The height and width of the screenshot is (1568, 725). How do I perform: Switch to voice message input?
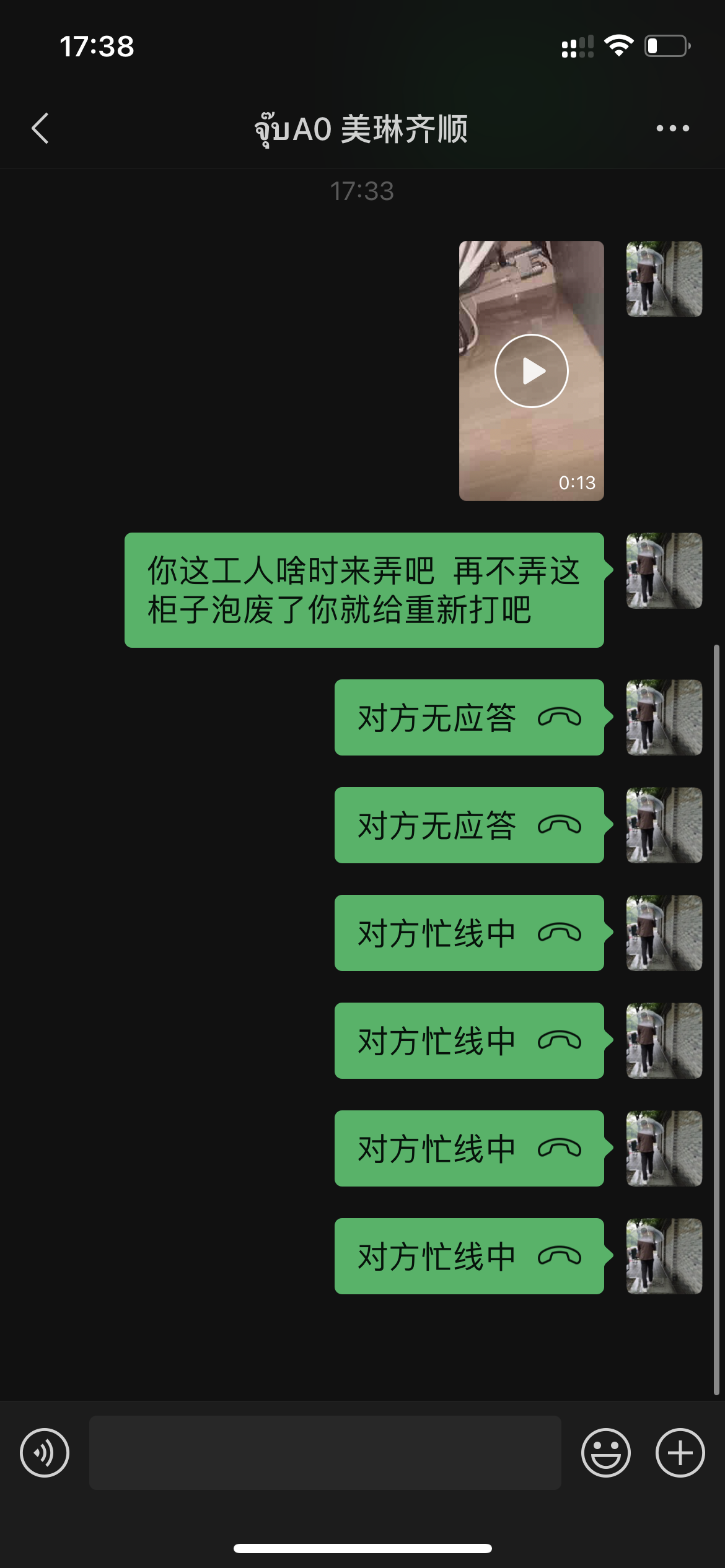(x=45, y=1452)
